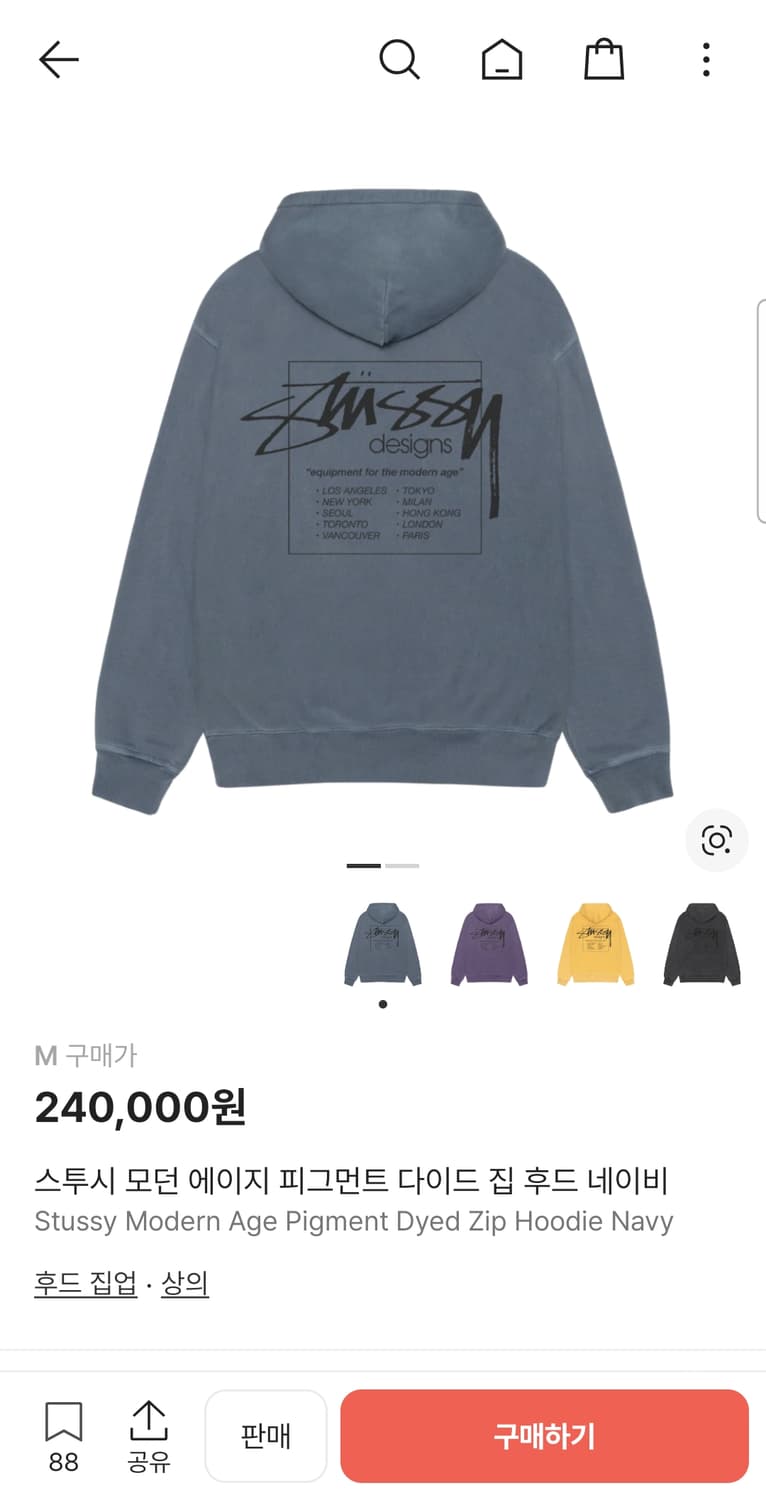
Task: Open the search icon
Action: 401,59
